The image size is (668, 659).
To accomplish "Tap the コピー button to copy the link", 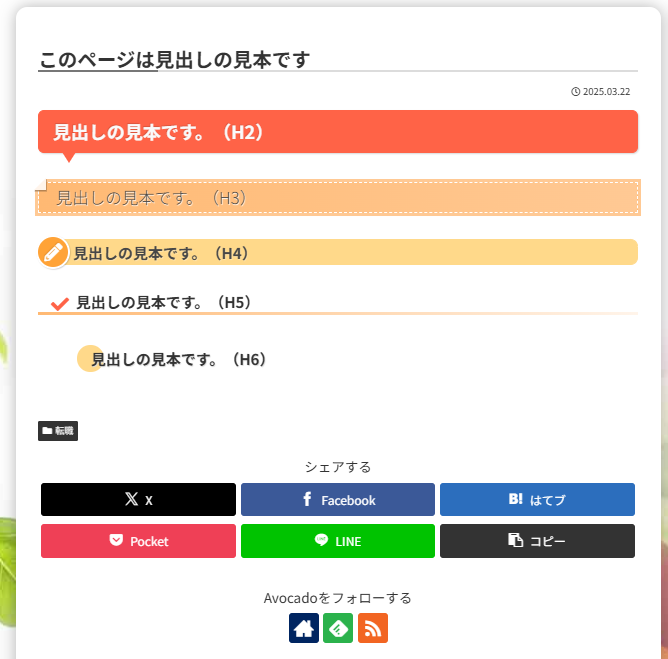I will pos(537,541).
